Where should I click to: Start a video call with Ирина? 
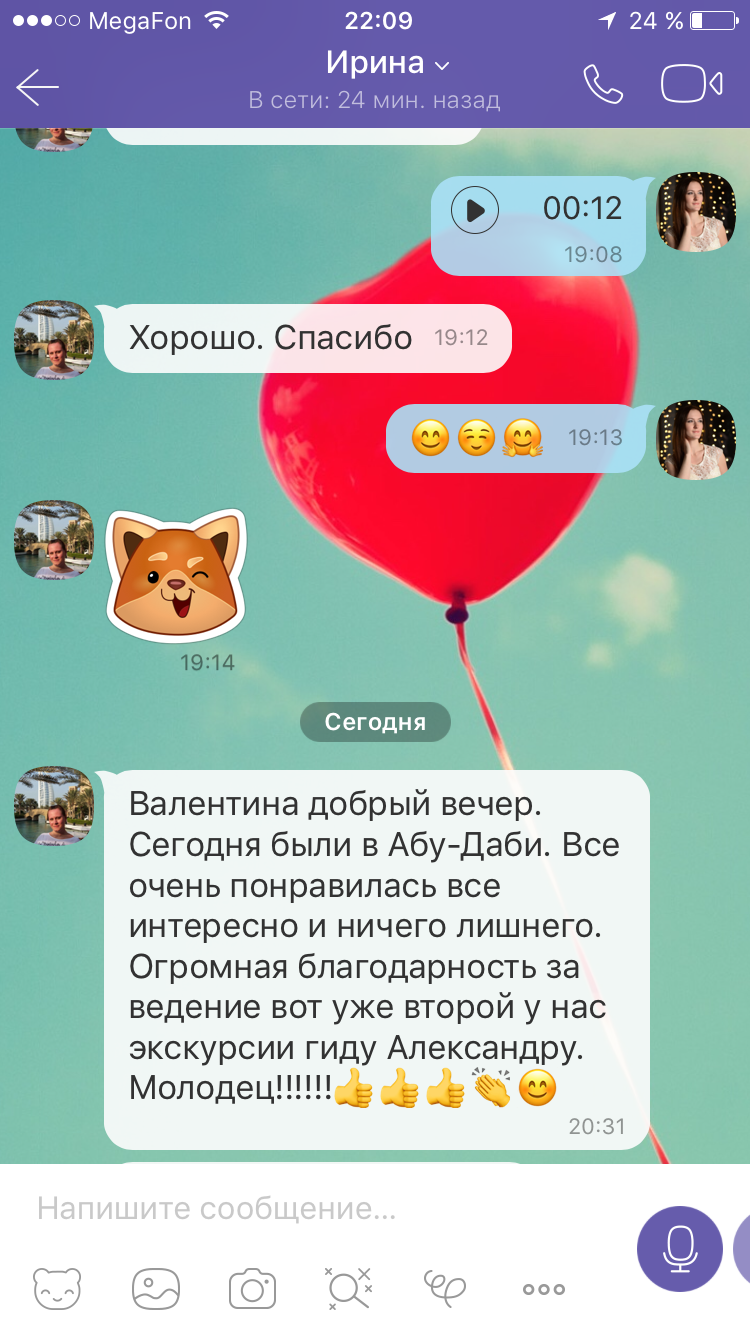[692, 84]
